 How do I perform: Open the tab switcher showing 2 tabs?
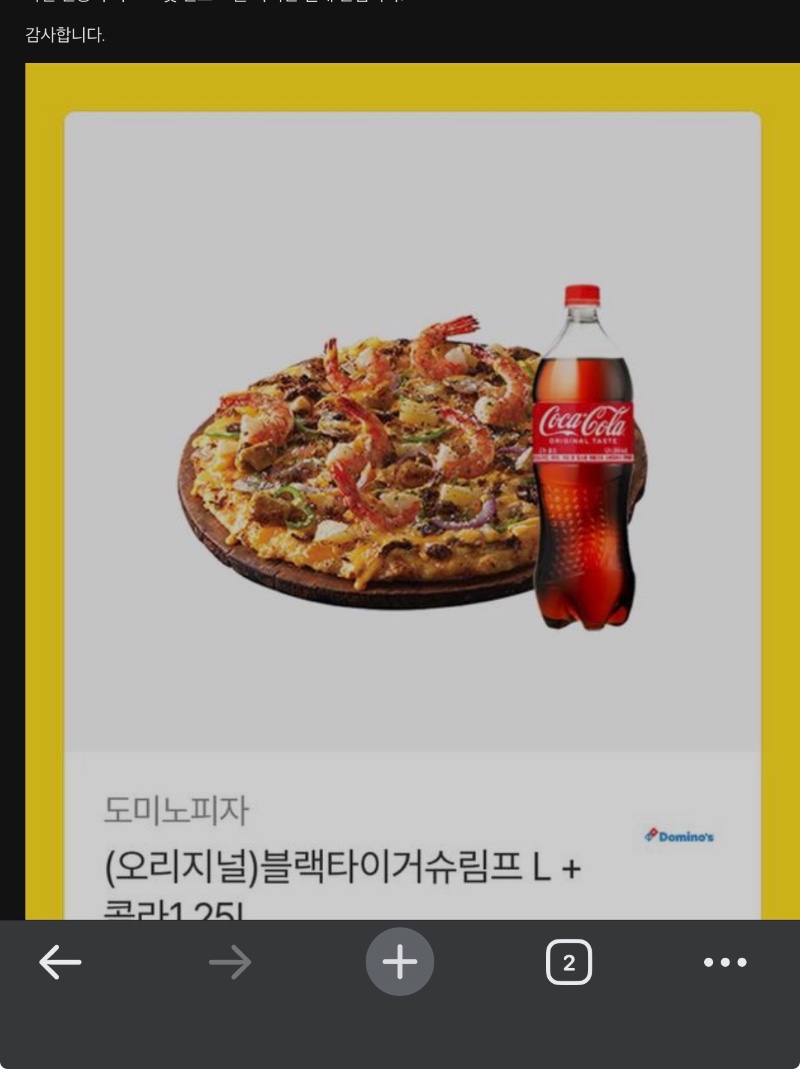point(569,962)
